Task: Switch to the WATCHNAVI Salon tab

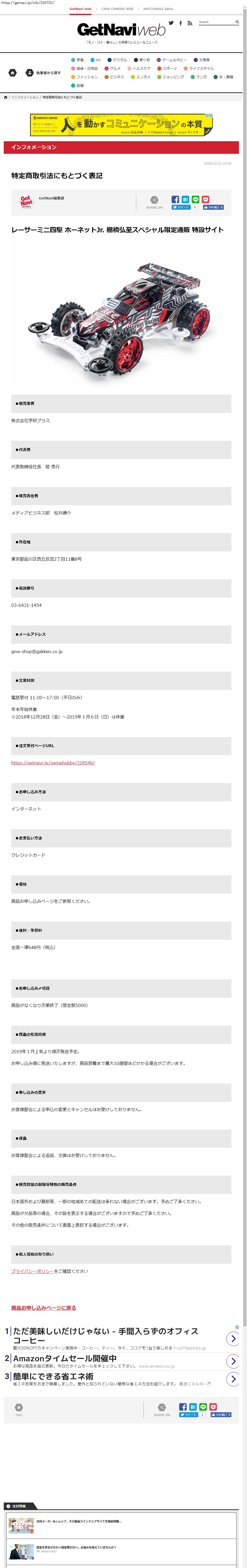Action: [158, 9]
